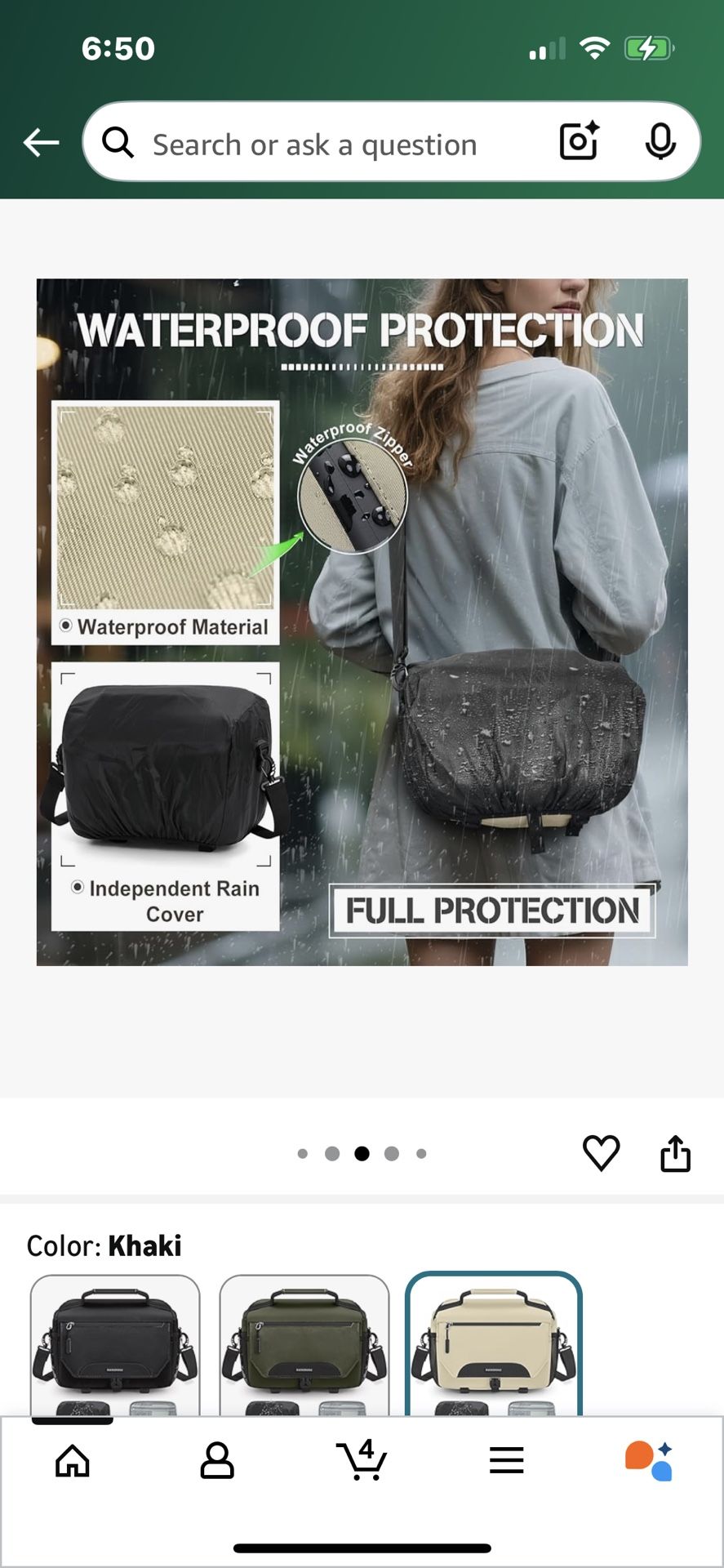The width and height of the screenshot is (724, 1568).
Task: Select the fifth carousel dot
Action: pos(421,1153)
